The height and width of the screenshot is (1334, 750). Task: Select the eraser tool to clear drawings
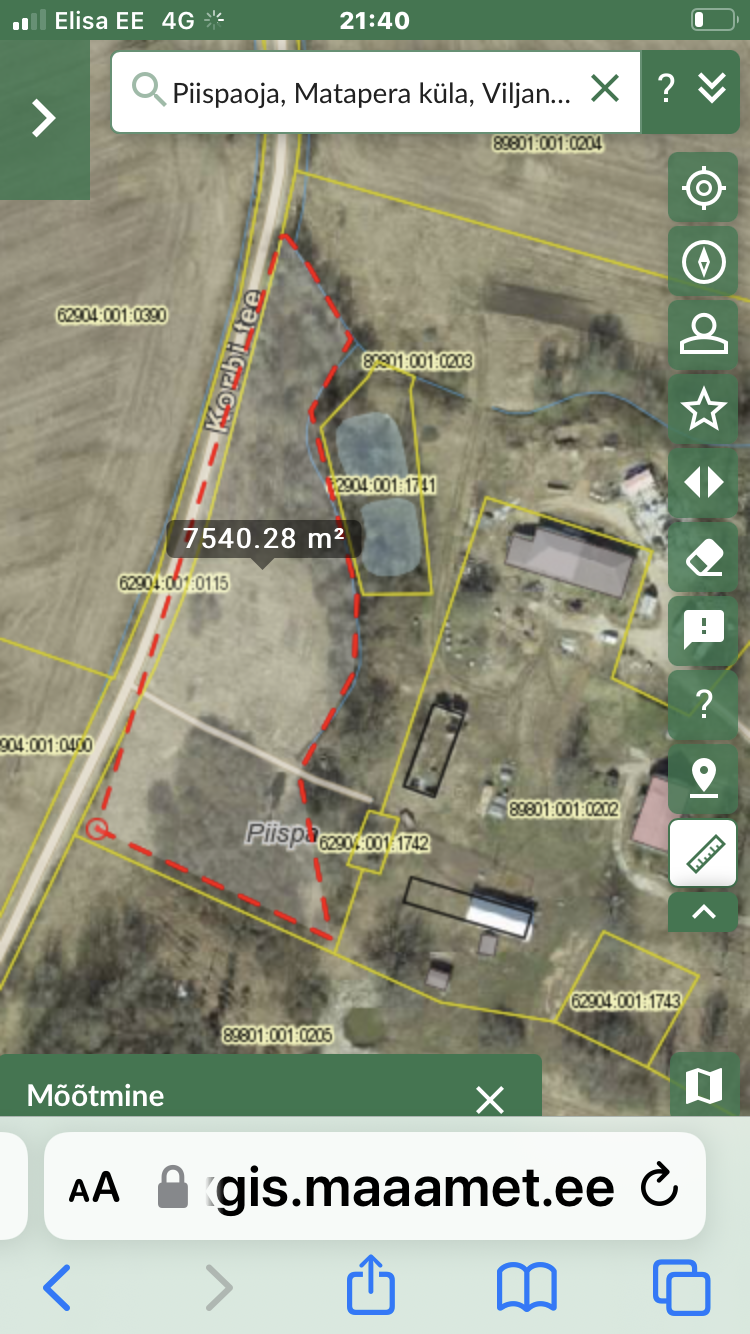703,557
